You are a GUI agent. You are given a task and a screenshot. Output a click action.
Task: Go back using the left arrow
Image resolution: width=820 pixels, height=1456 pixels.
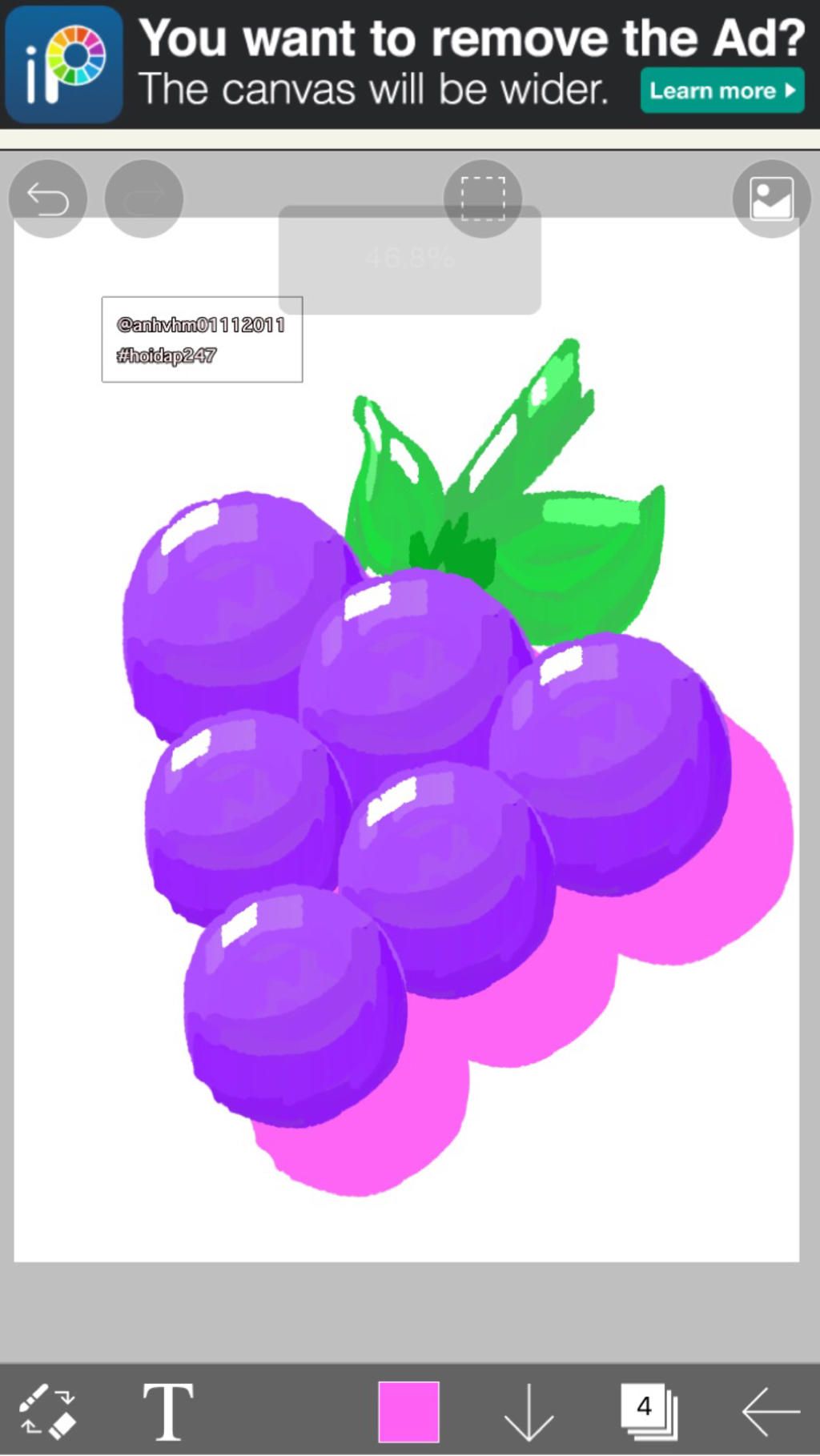pos(770,1413)
